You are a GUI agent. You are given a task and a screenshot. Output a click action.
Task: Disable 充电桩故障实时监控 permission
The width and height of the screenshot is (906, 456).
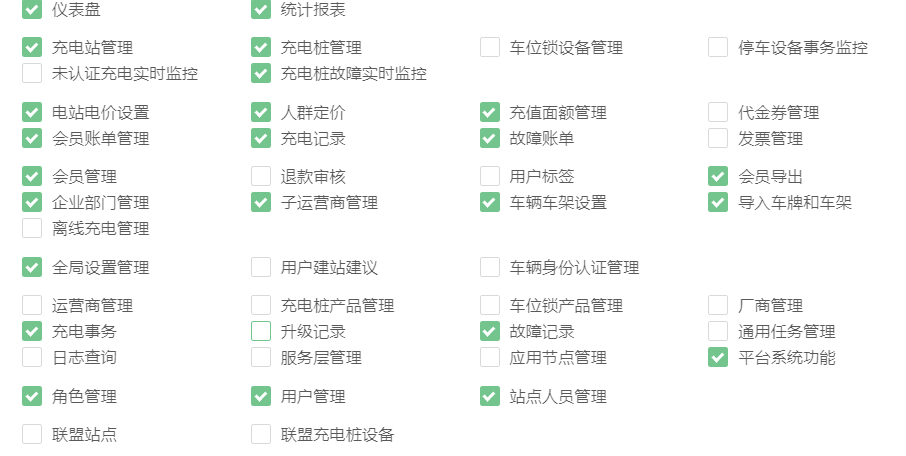[261, 73]
